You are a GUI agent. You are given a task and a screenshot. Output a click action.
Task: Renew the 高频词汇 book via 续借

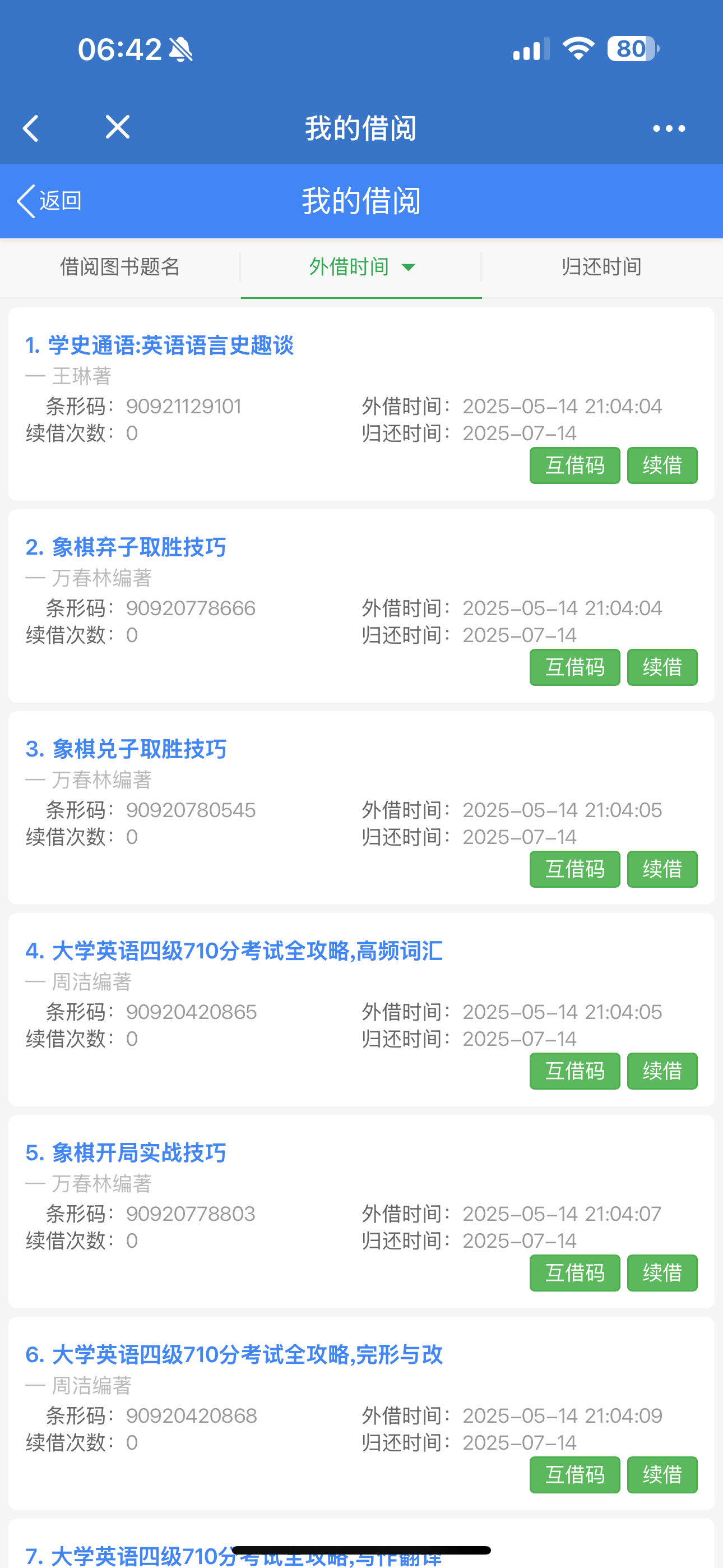(x=661, y=1071)
